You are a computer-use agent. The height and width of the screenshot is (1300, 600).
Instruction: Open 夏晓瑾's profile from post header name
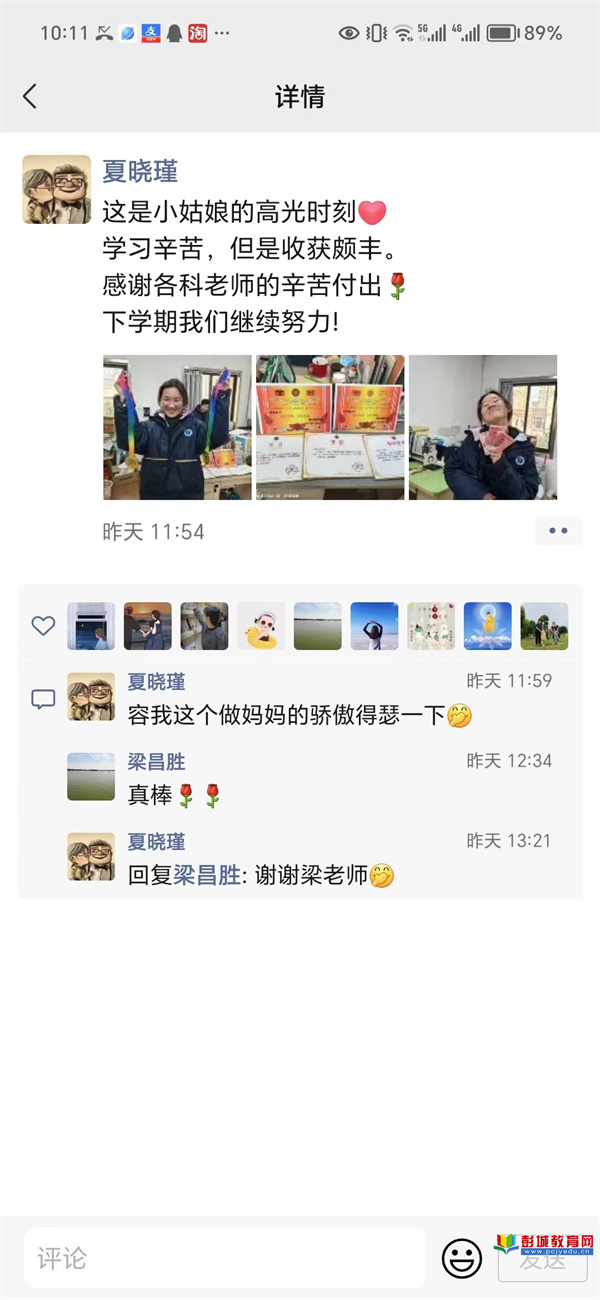click(x=140, y=171)
